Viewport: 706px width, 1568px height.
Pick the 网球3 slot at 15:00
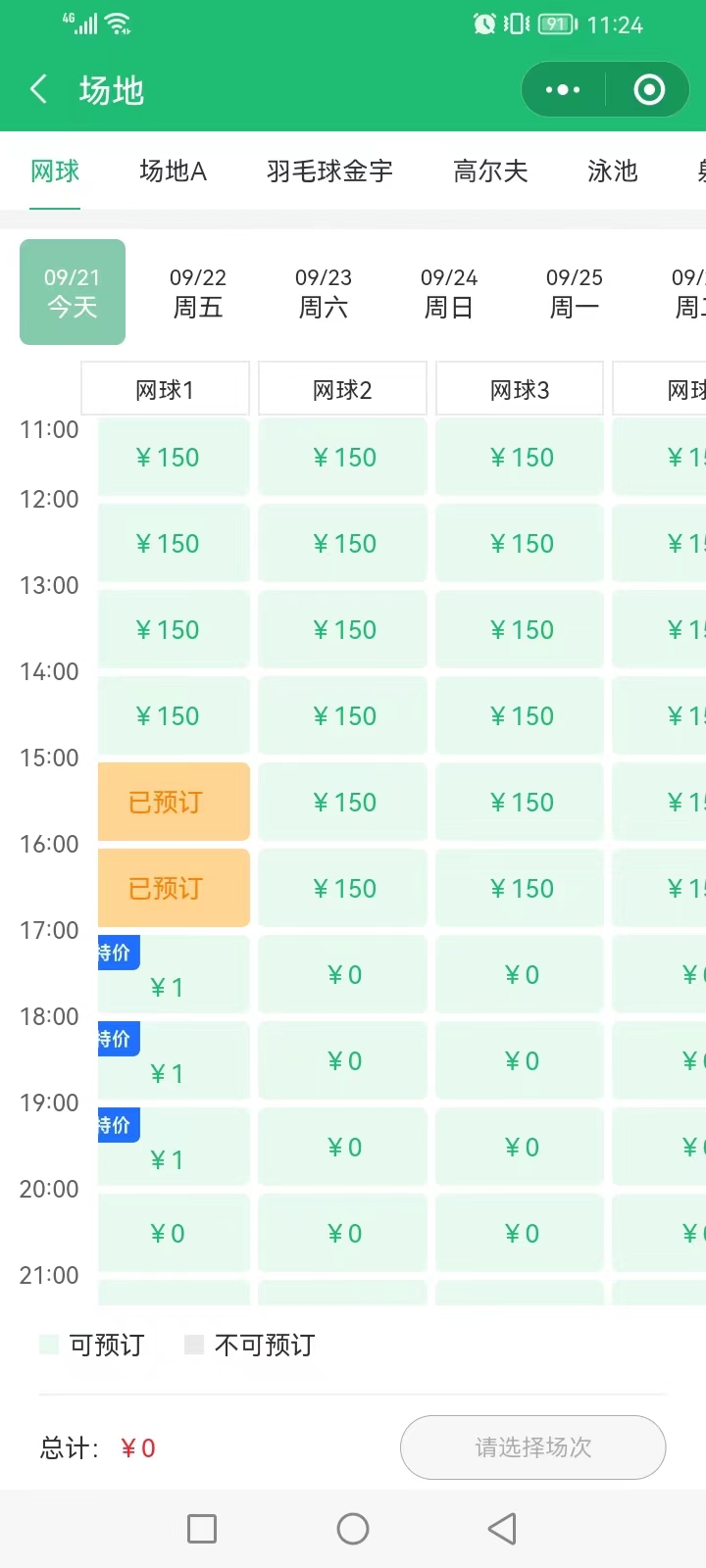(x=520, y=802)
